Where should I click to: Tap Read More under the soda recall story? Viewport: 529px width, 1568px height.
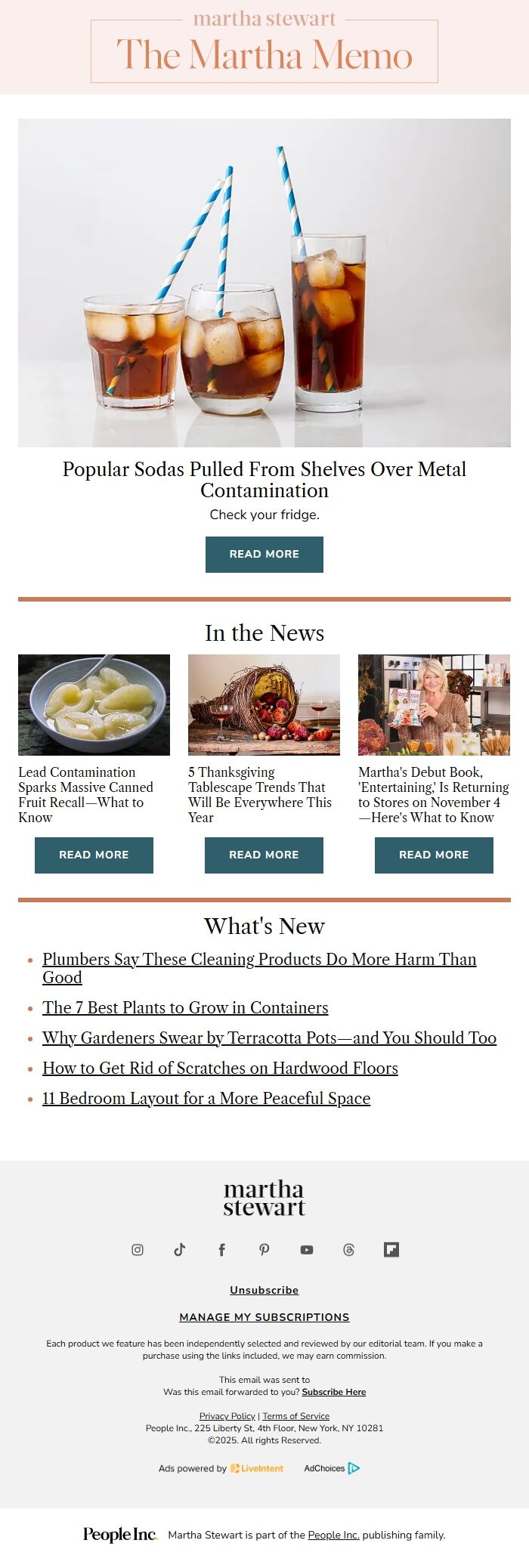click(264, 554)
